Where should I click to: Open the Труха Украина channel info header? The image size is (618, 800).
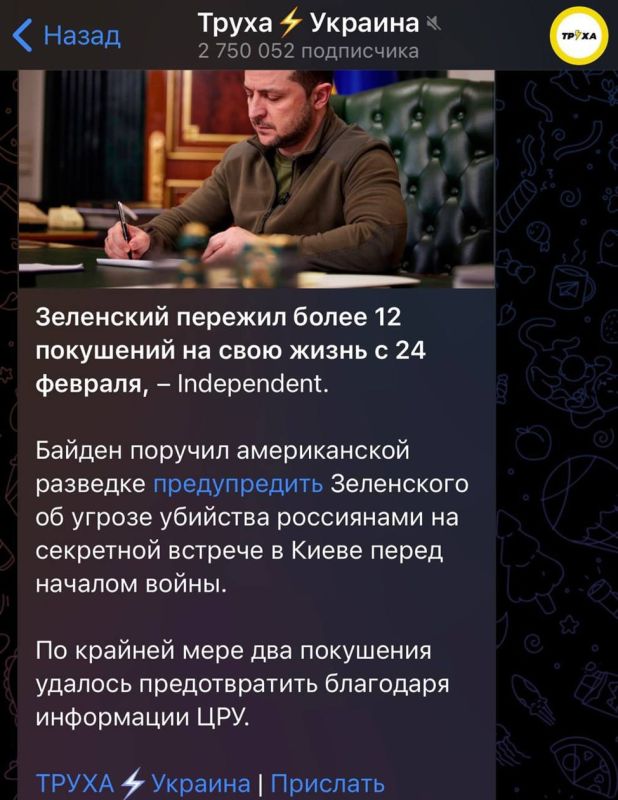point(308,34)
